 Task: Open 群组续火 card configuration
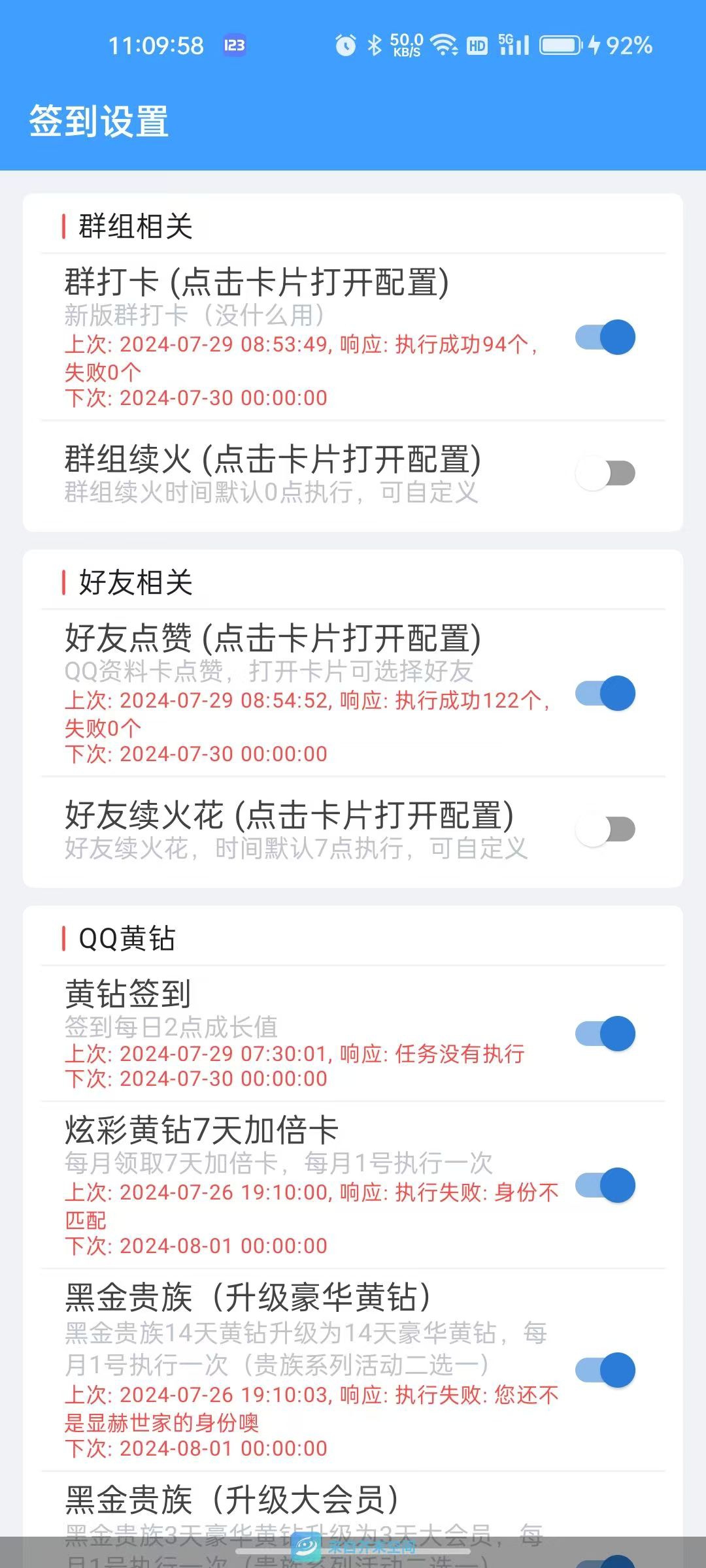coord(353,474)
